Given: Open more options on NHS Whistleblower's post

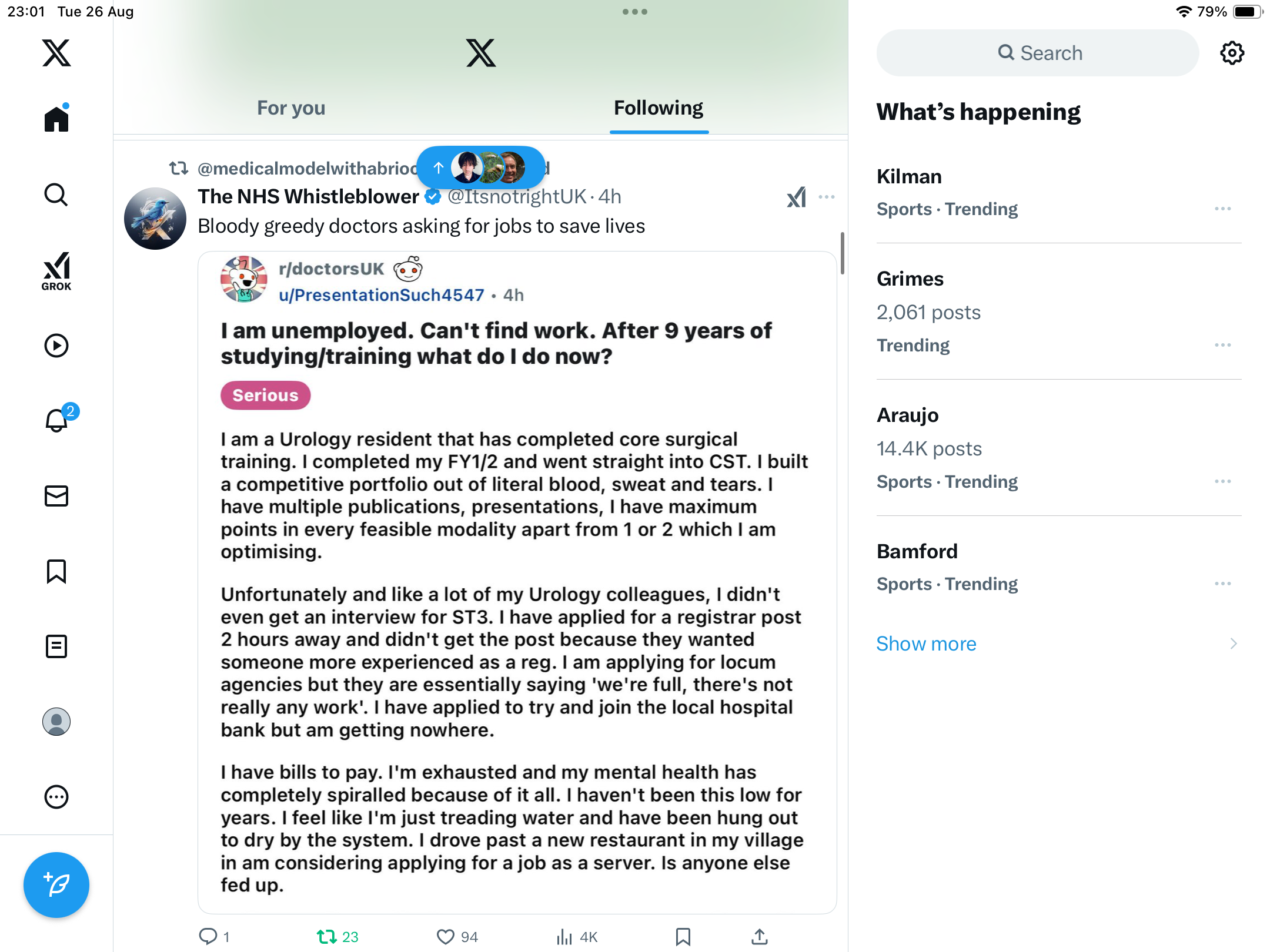Looking at the screenshot, I should pyautogui.click(x=827, y=197).
